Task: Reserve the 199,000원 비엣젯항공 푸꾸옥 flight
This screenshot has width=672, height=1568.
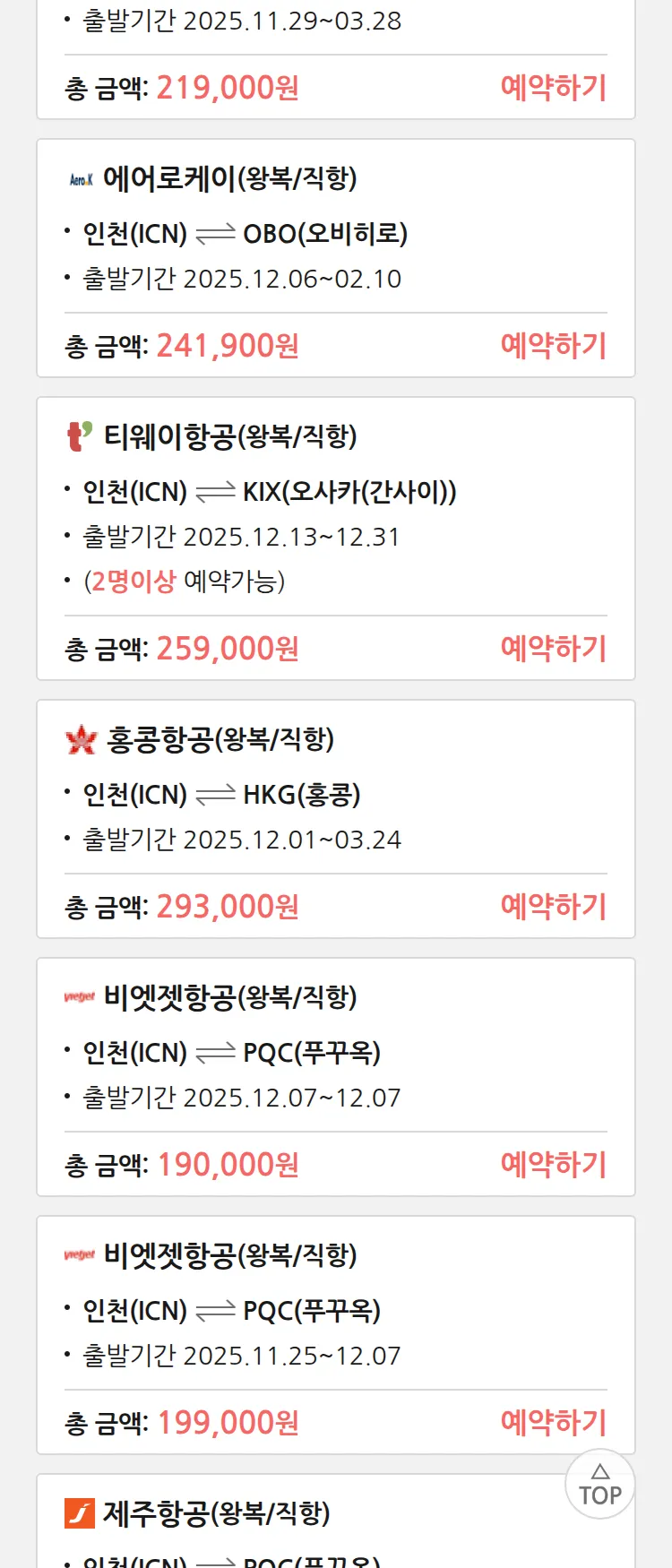Action: (x=553, y=1423)
